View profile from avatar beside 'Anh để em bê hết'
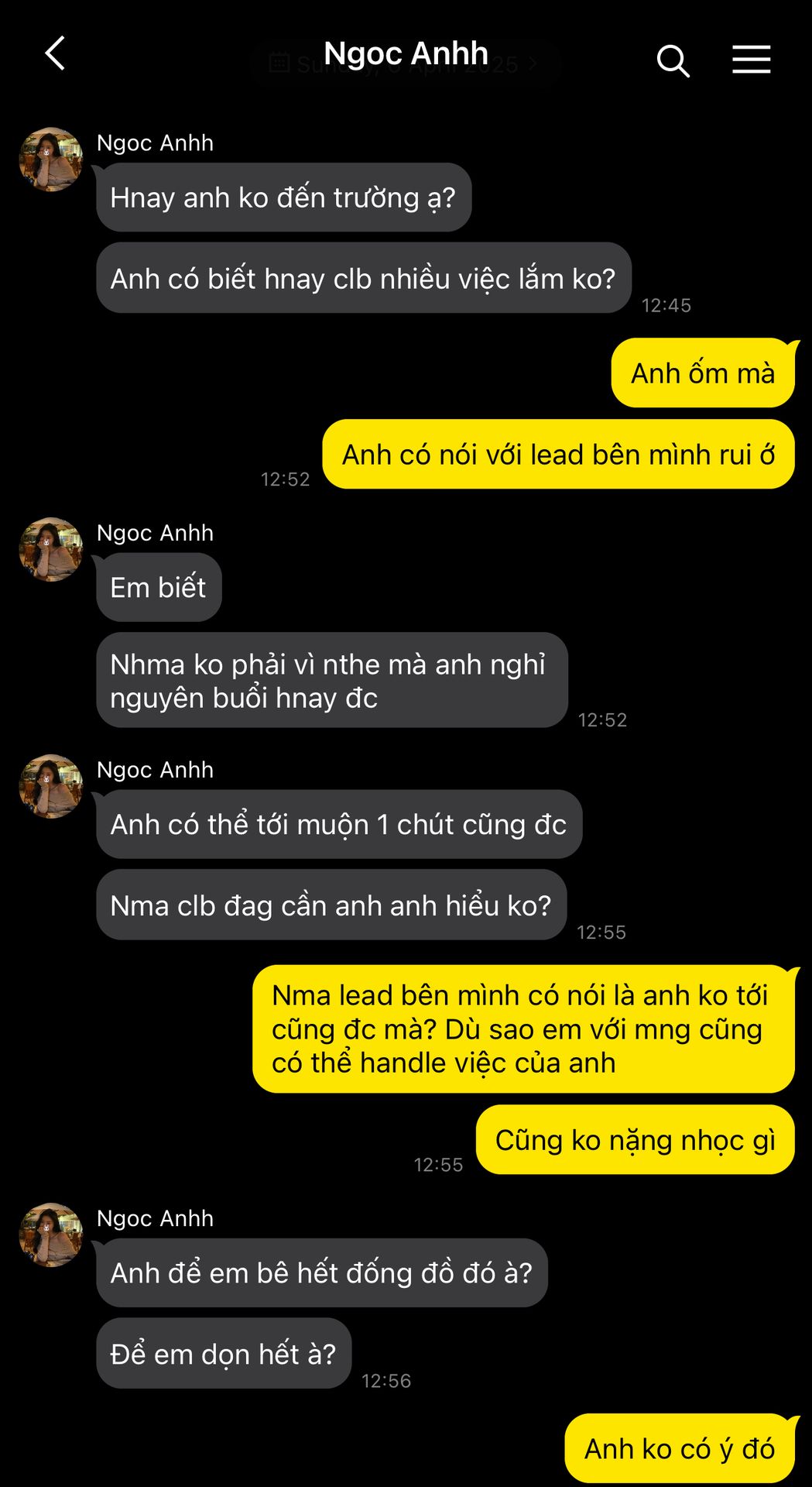The width and height of the screenshot is (812, 1487). pos(51,1235)
